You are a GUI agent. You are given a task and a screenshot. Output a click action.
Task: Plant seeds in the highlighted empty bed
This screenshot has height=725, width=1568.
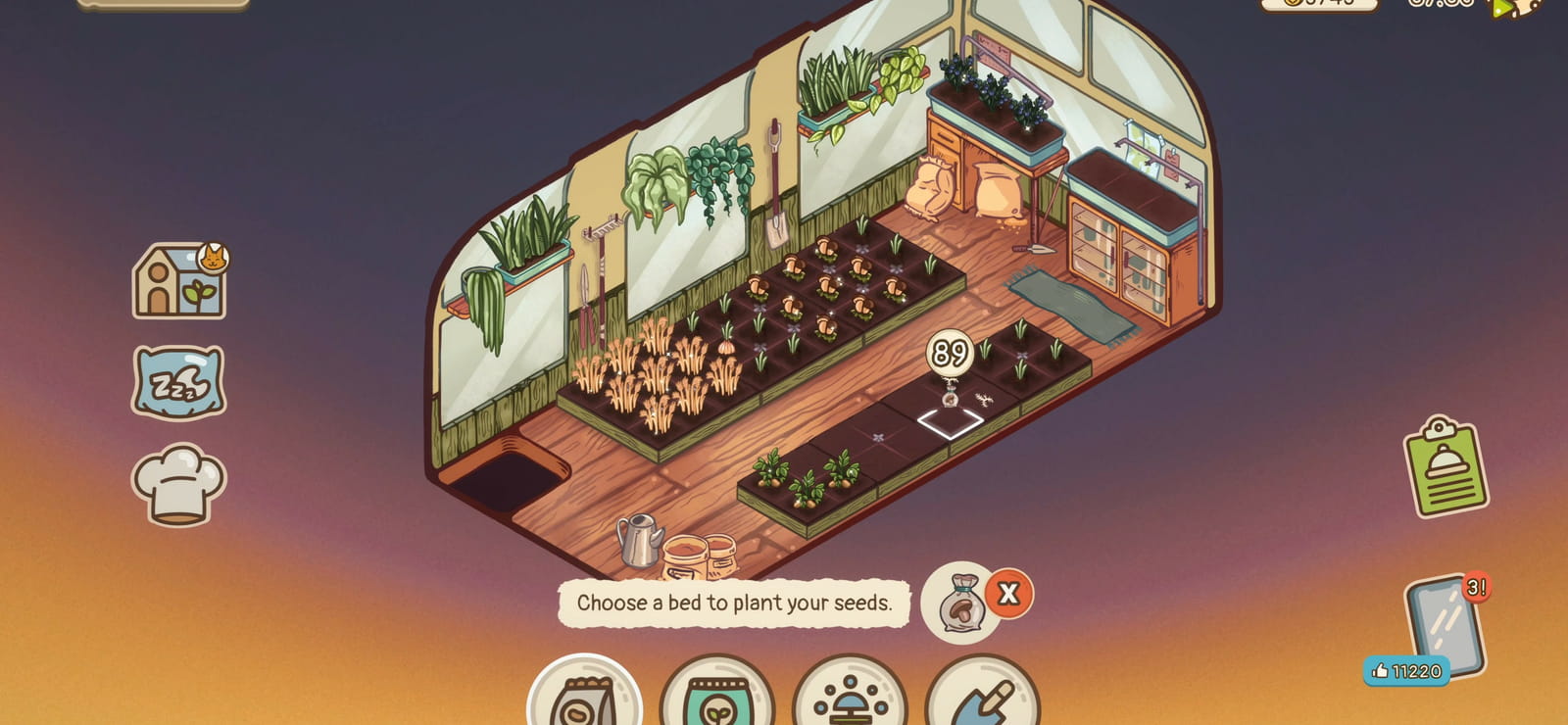pos(950,423)
